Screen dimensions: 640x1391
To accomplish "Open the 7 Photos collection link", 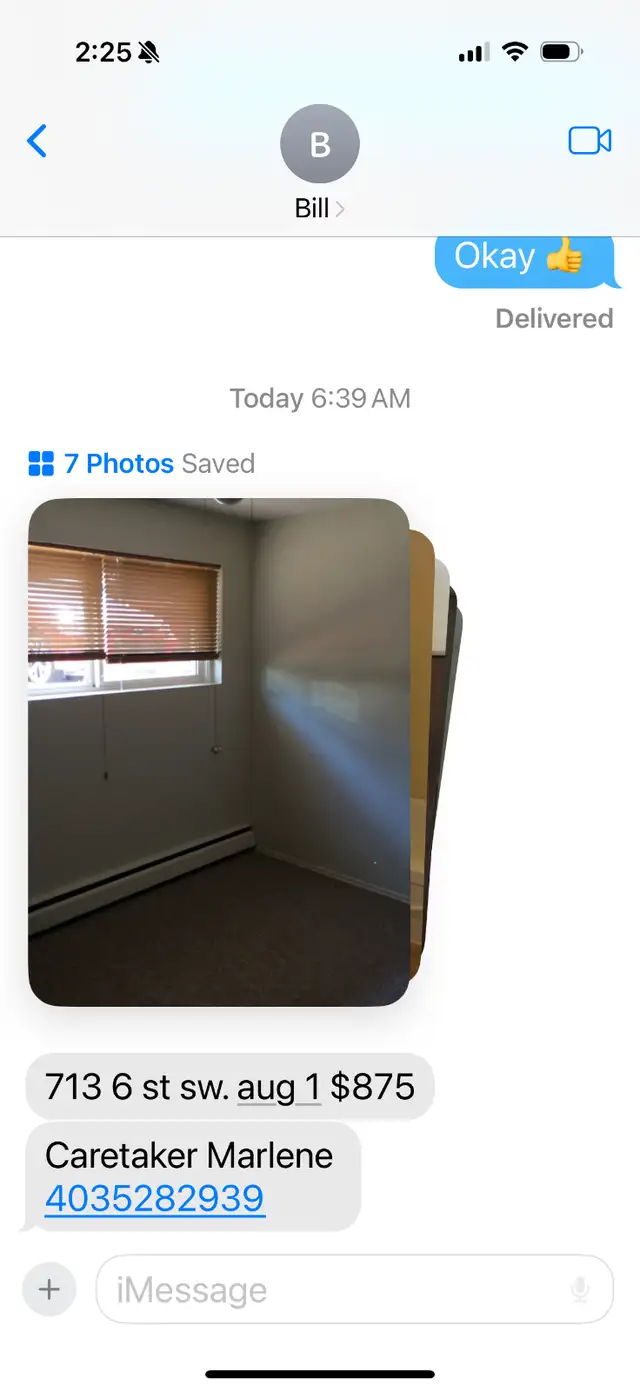I will tap(119, 464).
